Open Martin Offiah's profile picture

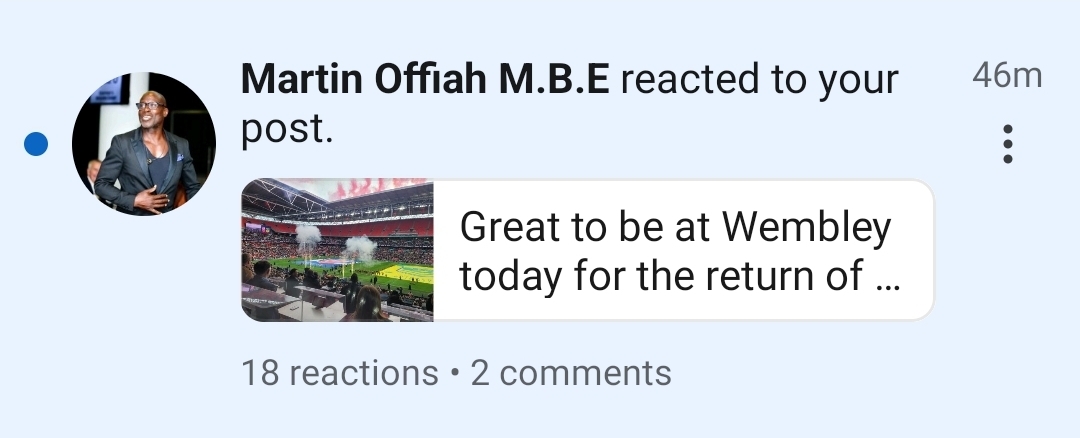pos(144,144)
